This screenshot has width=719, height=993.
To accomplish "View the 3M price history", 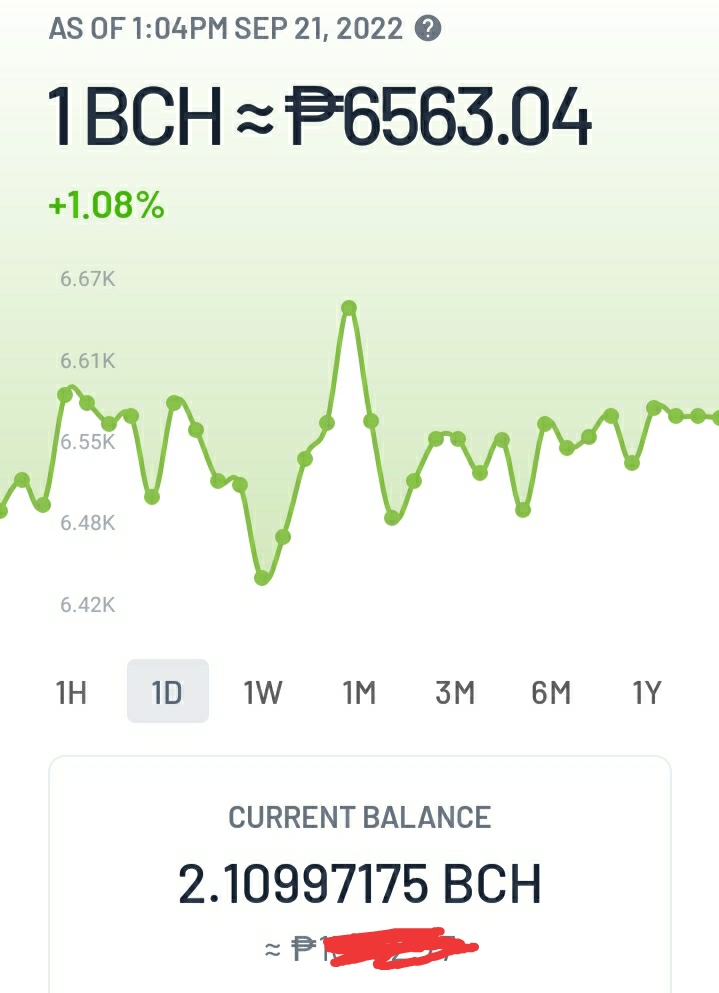I will [455, 692].
